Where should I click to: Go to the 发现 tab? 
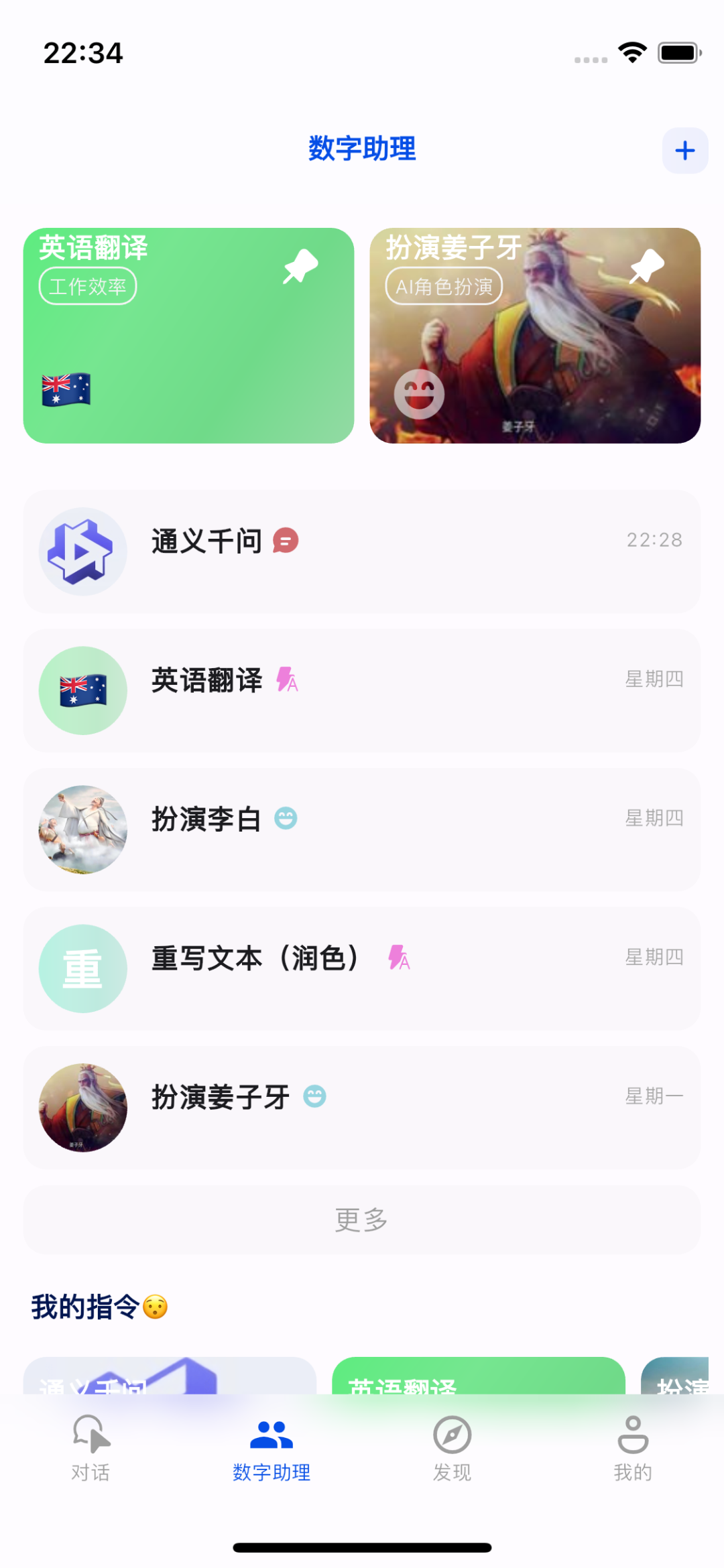pyautogui.click(x=452, y=1447)
